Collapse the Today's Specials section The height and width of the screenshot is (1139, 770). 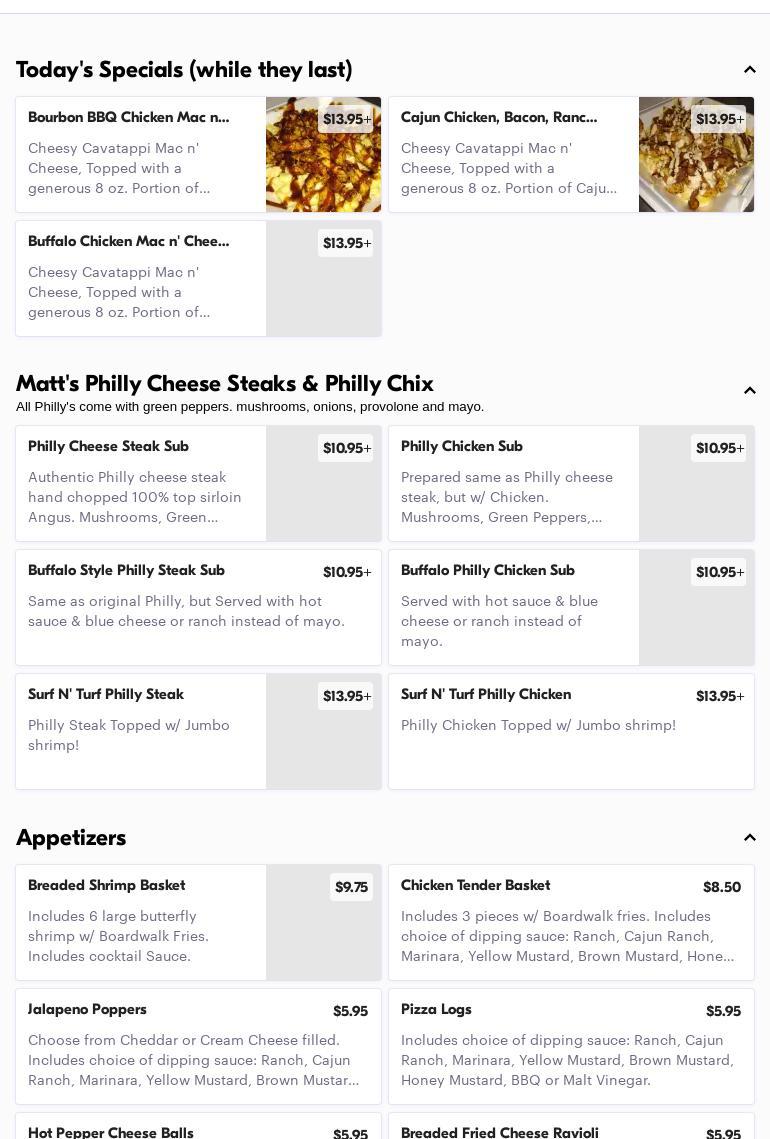click(x=749, y=70)
